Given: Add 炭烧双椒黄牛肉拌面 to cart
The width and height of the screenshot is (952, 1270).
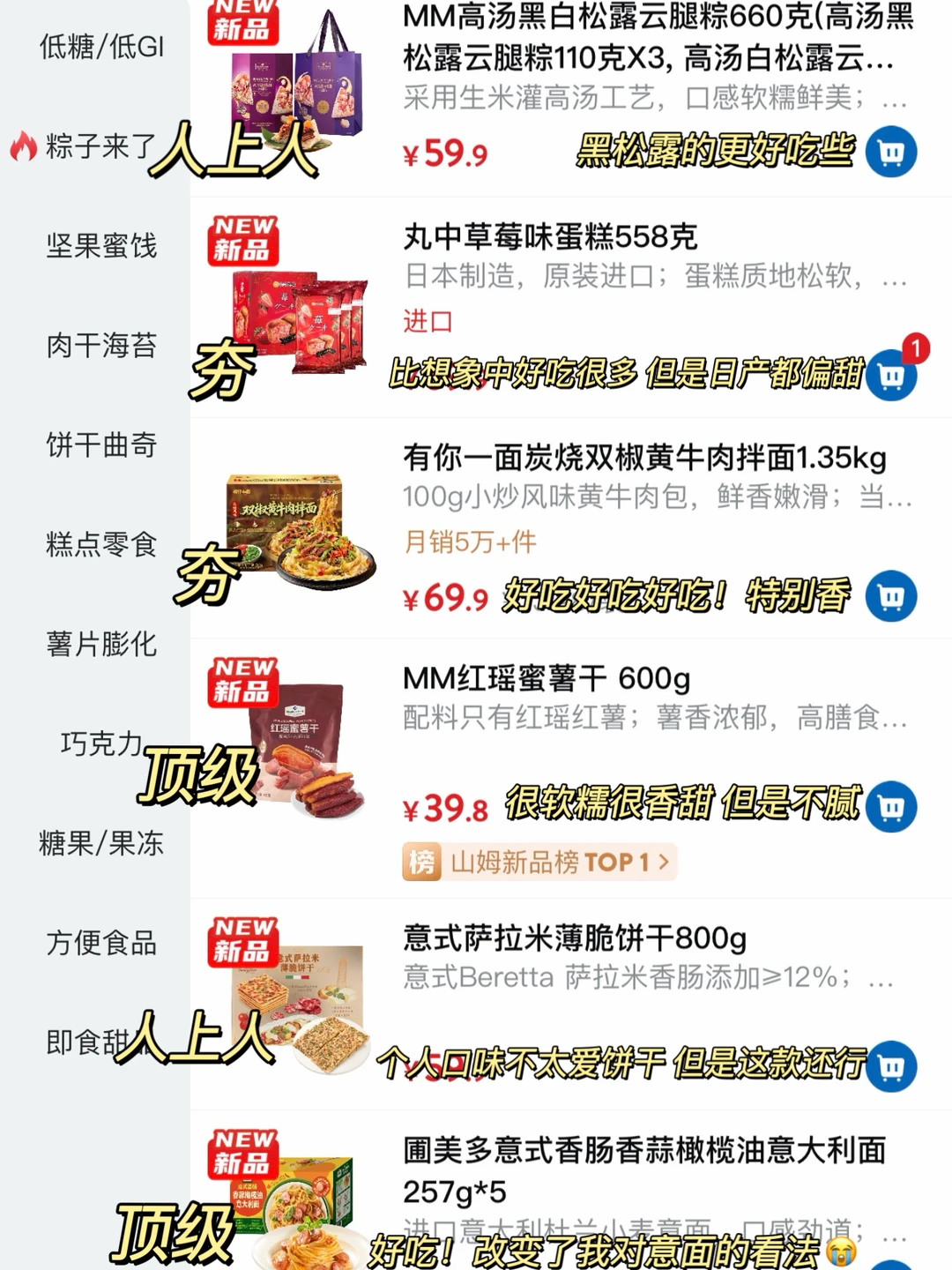Looking at the screenshot, I should click(891, 596).
